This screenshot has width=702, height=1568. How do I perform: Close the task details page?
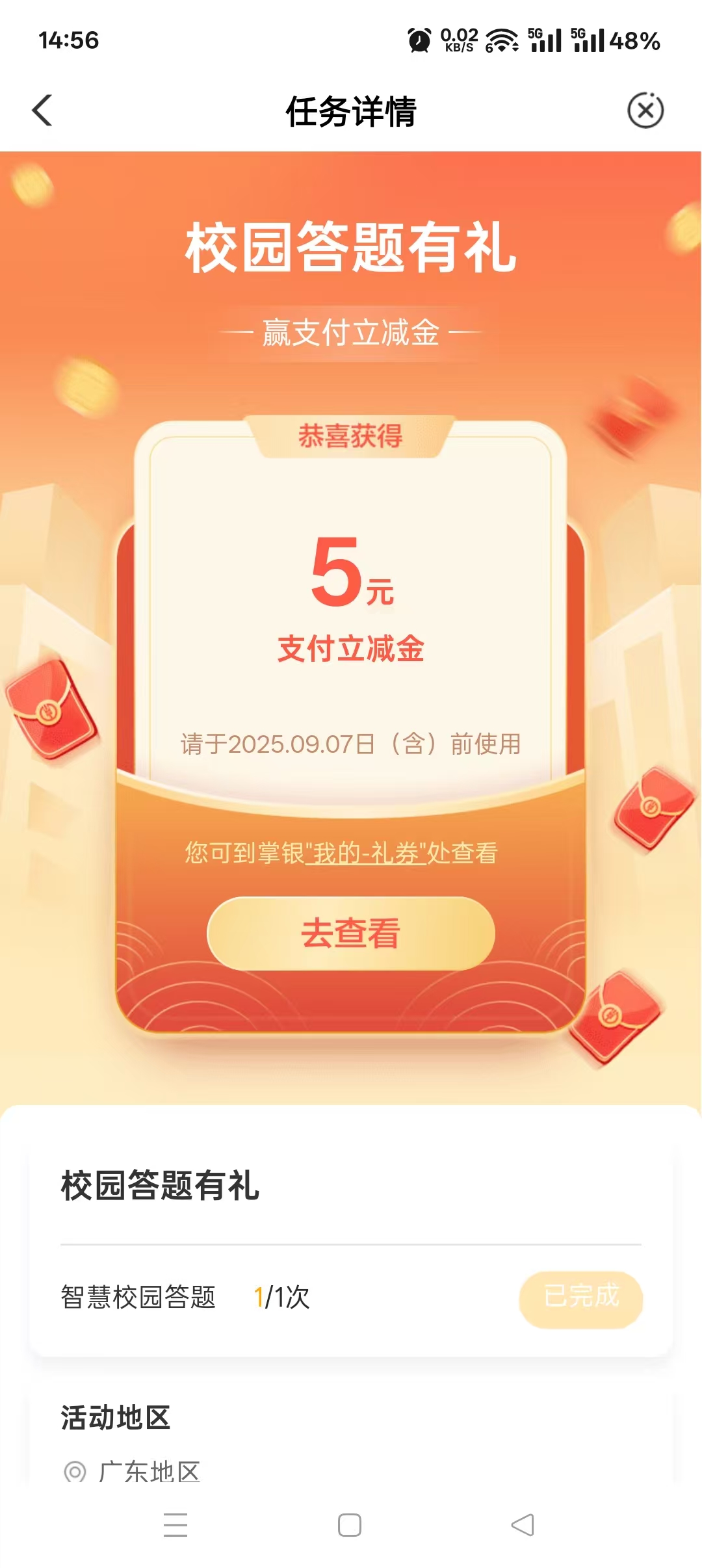645,111
